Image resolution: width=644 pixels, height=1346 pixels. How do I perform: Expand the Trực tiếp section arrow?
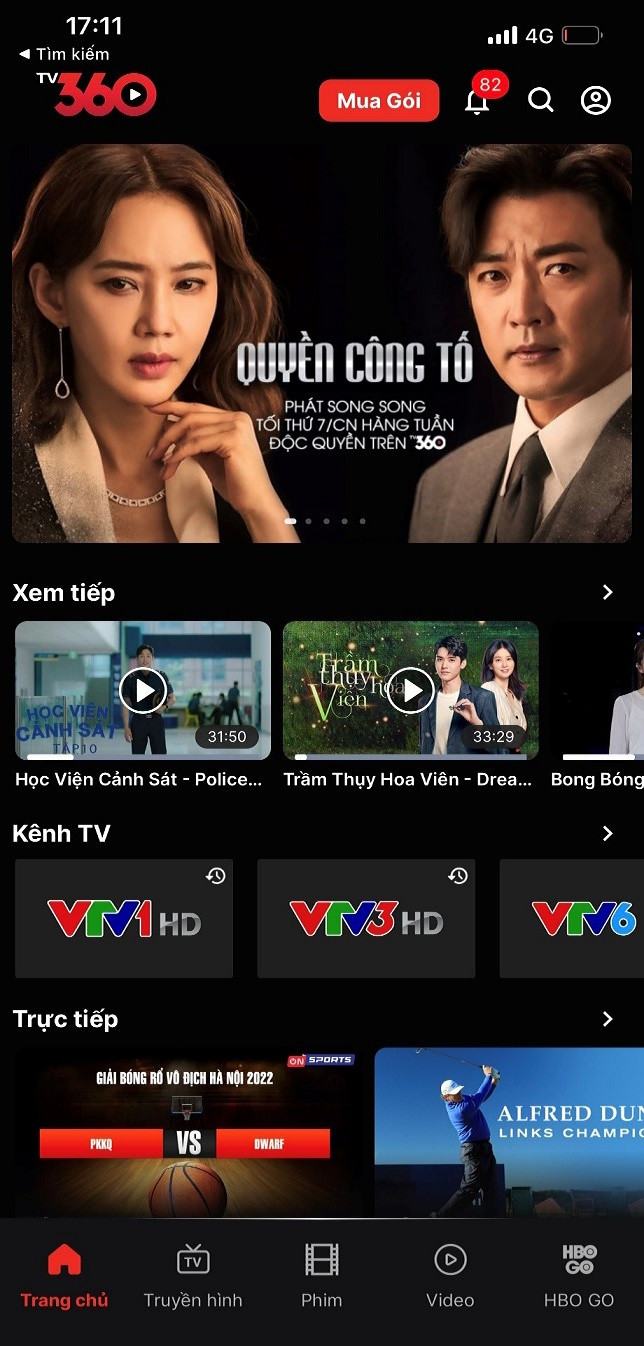[607, 1019]
